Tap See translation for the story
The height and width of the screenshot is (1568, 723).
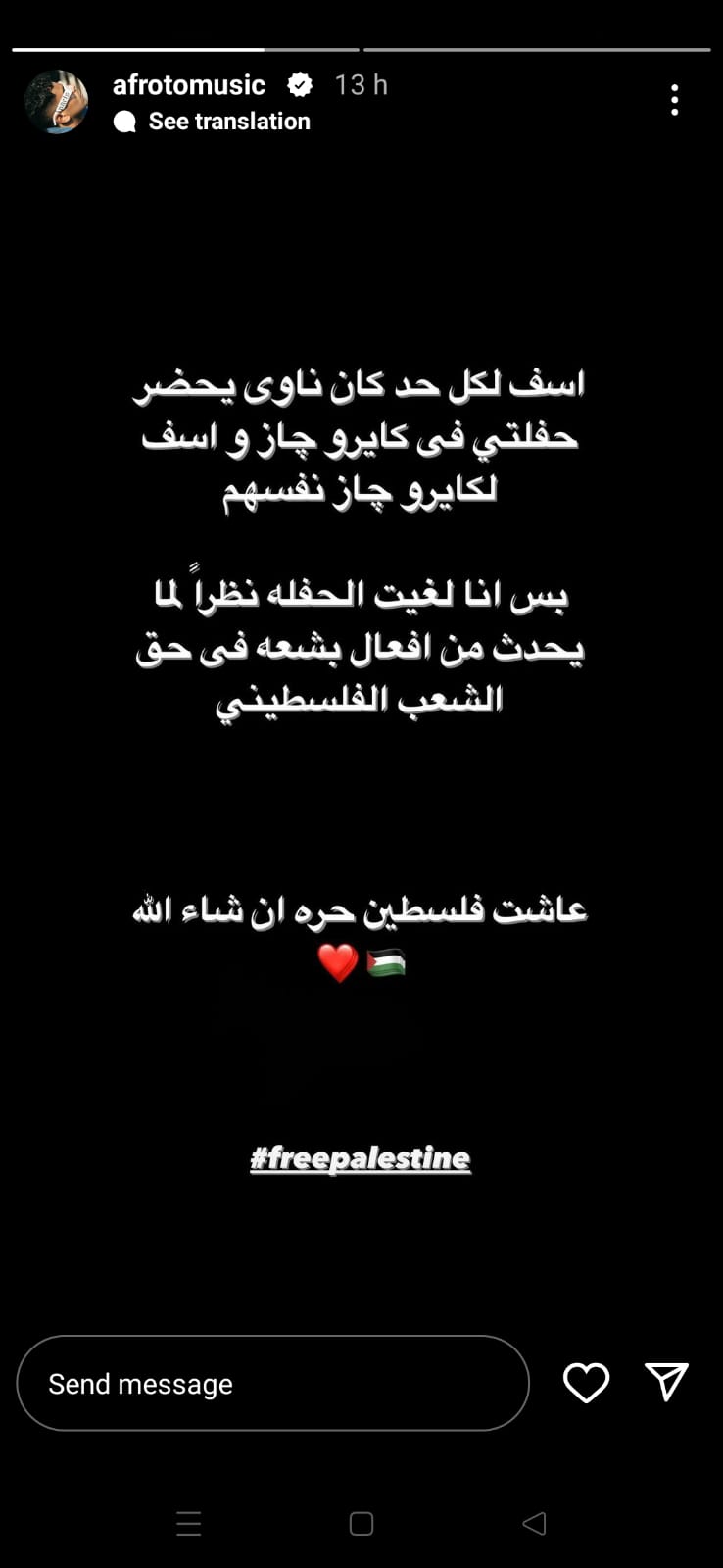coord(228,122)
